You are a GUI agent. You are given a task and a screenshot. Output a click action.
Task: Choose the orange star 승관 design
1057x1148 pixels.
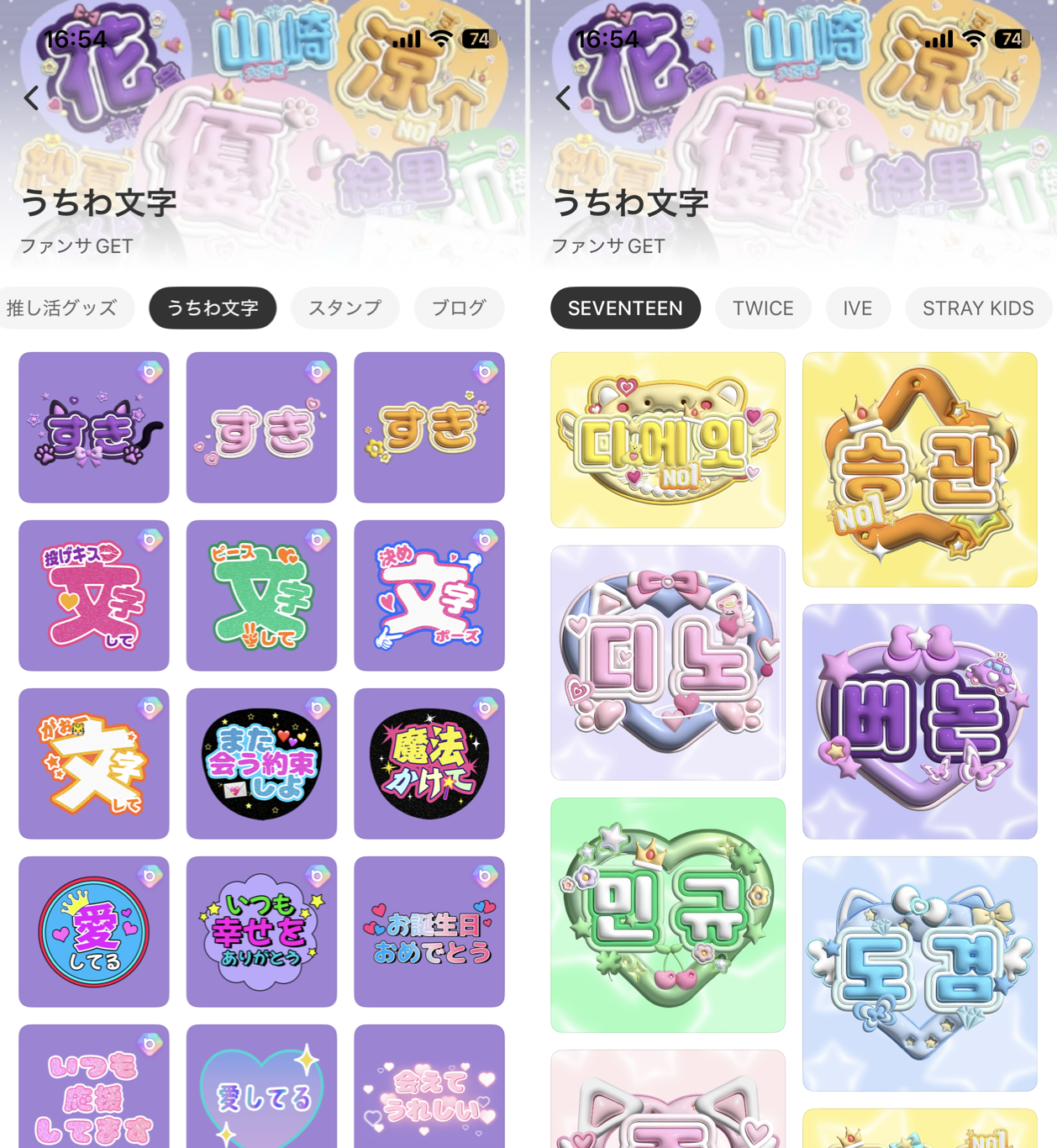coord(920,470)
